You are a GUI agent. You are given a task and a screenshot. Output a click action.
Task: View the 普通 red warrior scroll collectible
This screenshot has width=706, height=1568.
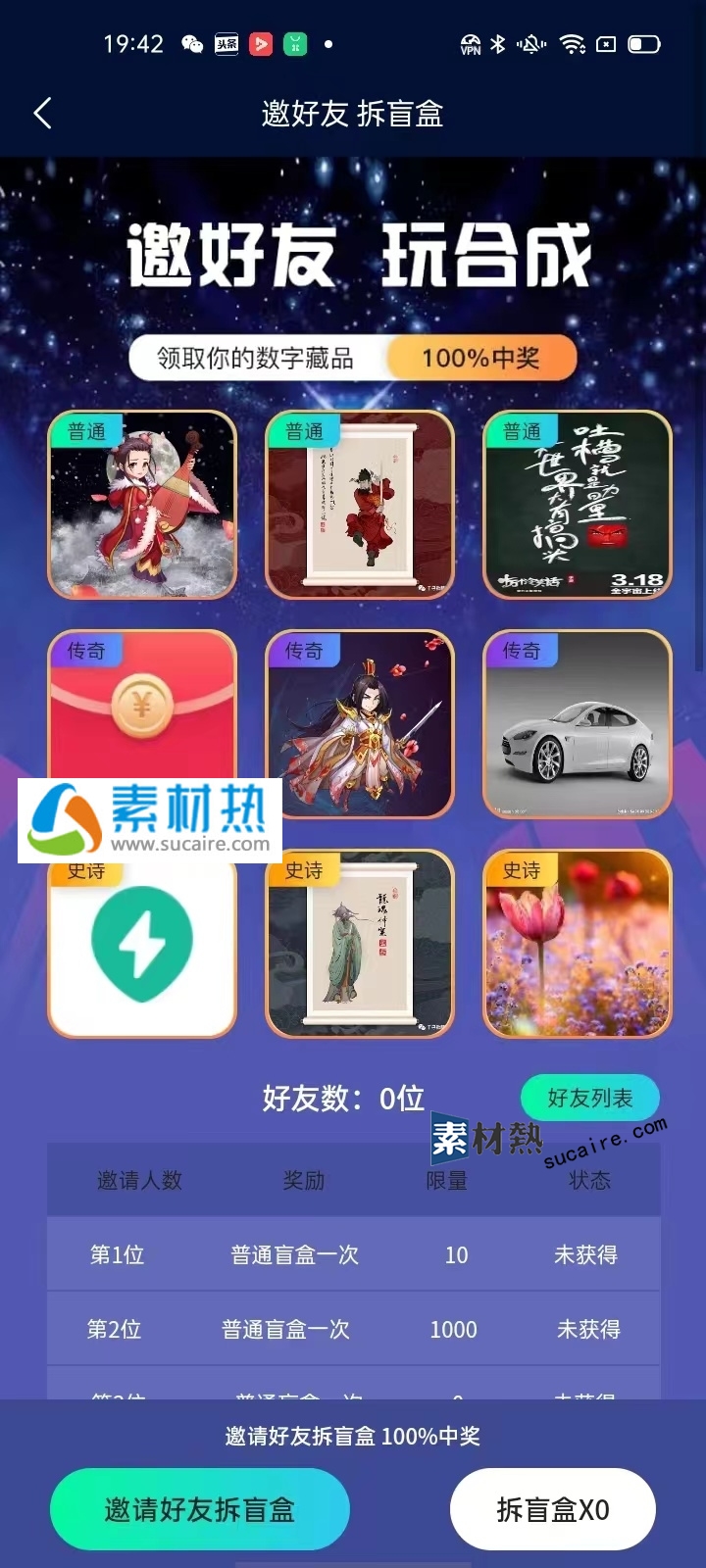[360, 505]
